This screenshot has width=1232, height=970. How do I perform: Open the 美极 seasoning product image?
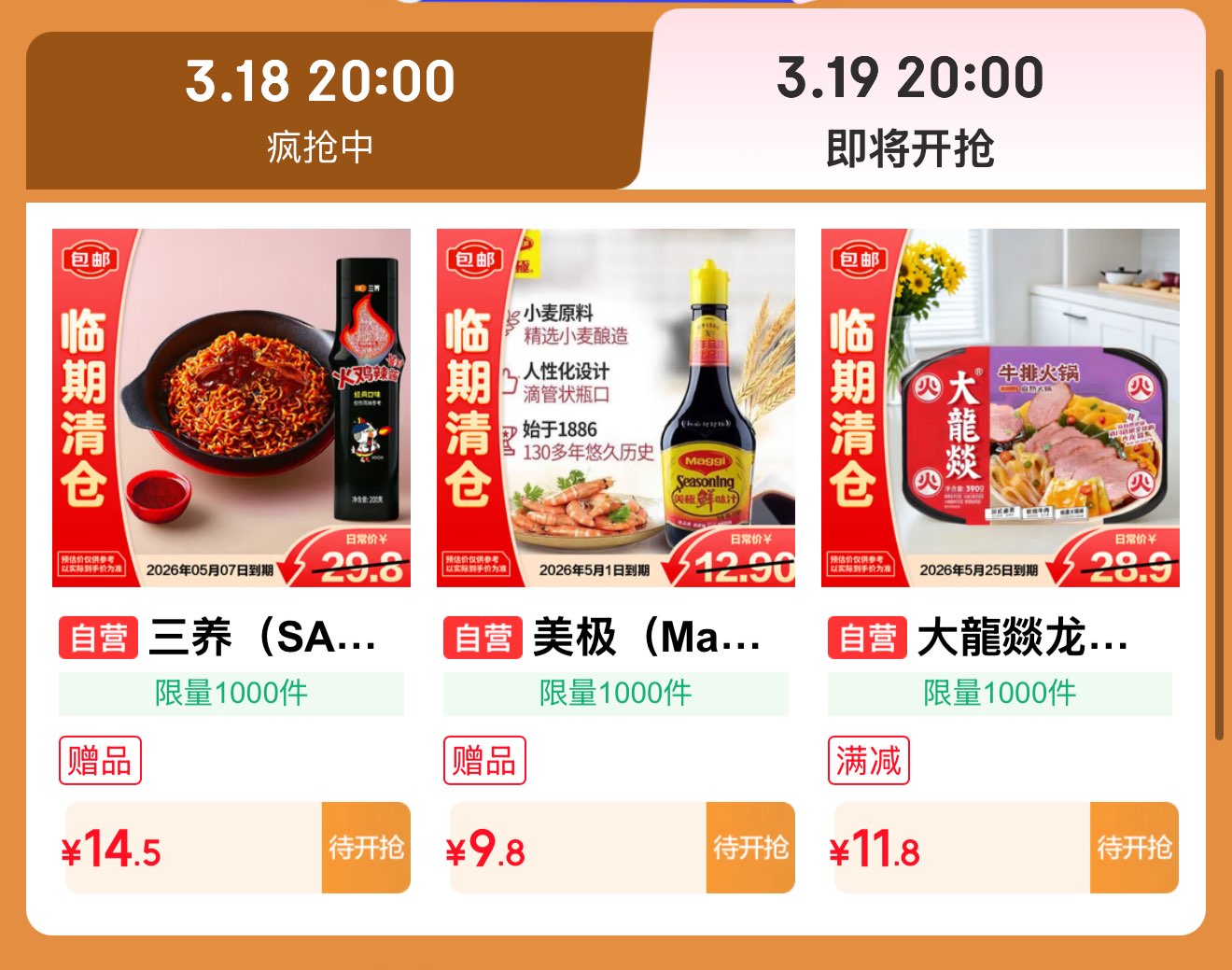[616, 407]
